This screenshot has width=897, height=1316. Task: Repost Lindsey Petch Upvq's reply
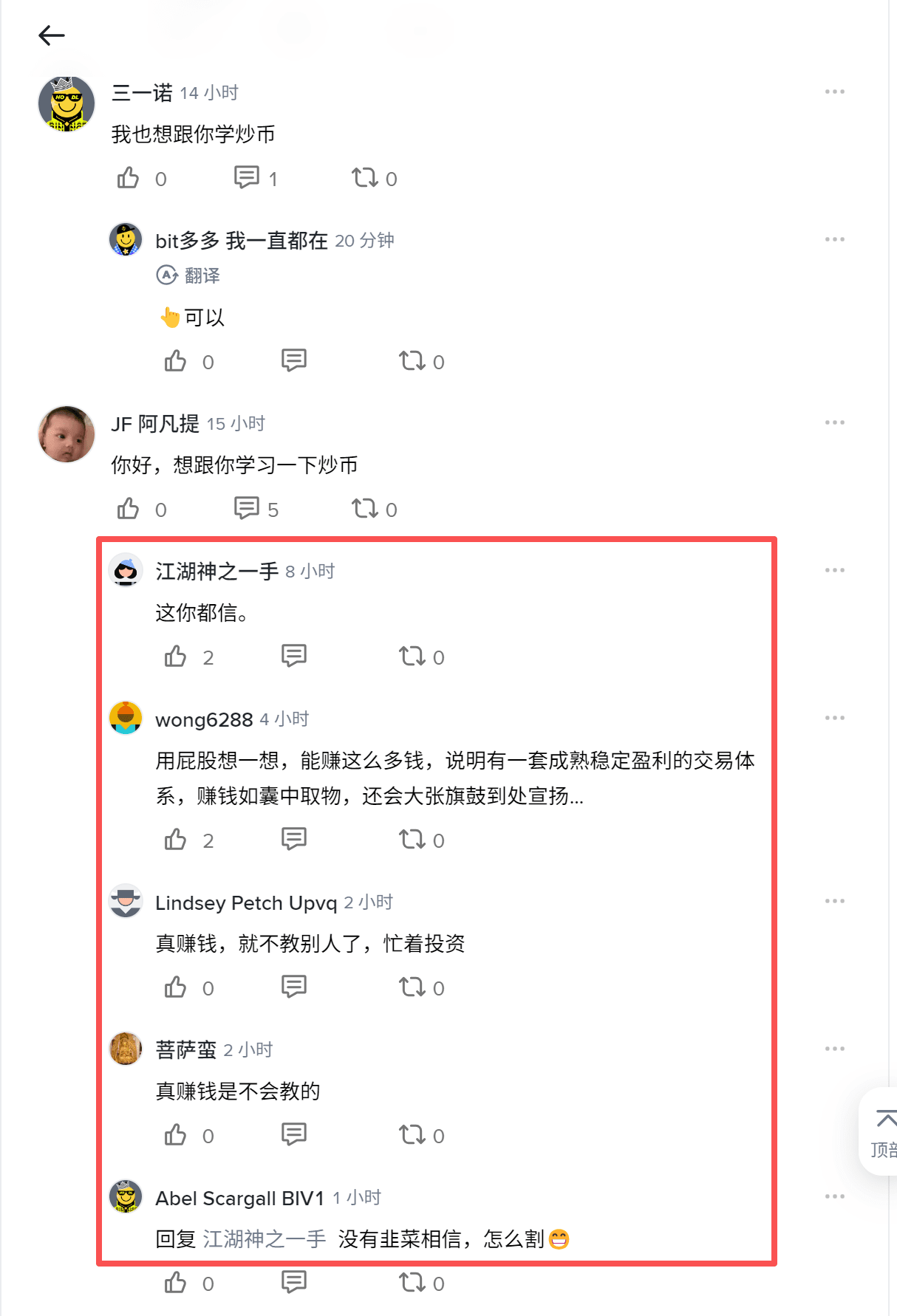(412, 987)
